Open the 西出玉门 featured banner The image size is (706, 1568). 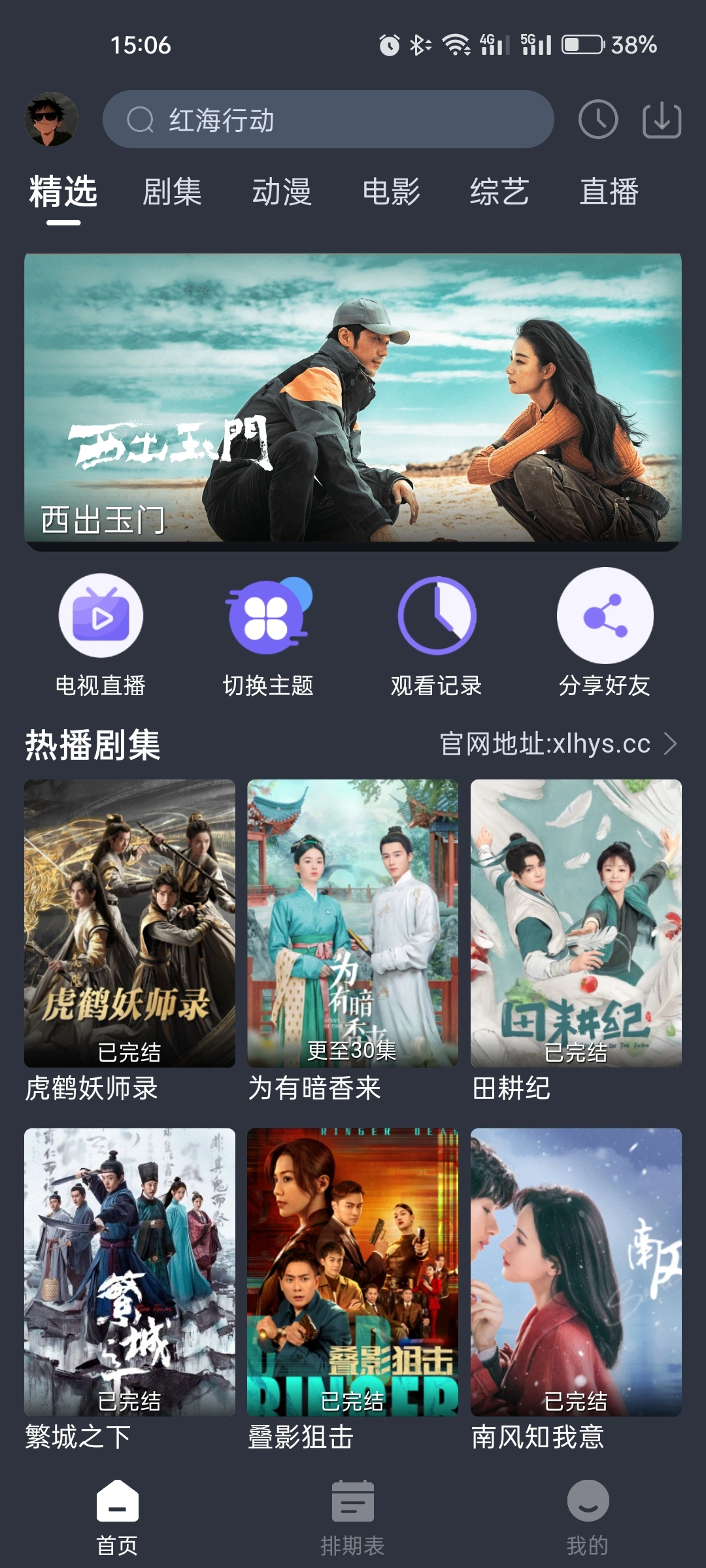[x=353, y=400]
